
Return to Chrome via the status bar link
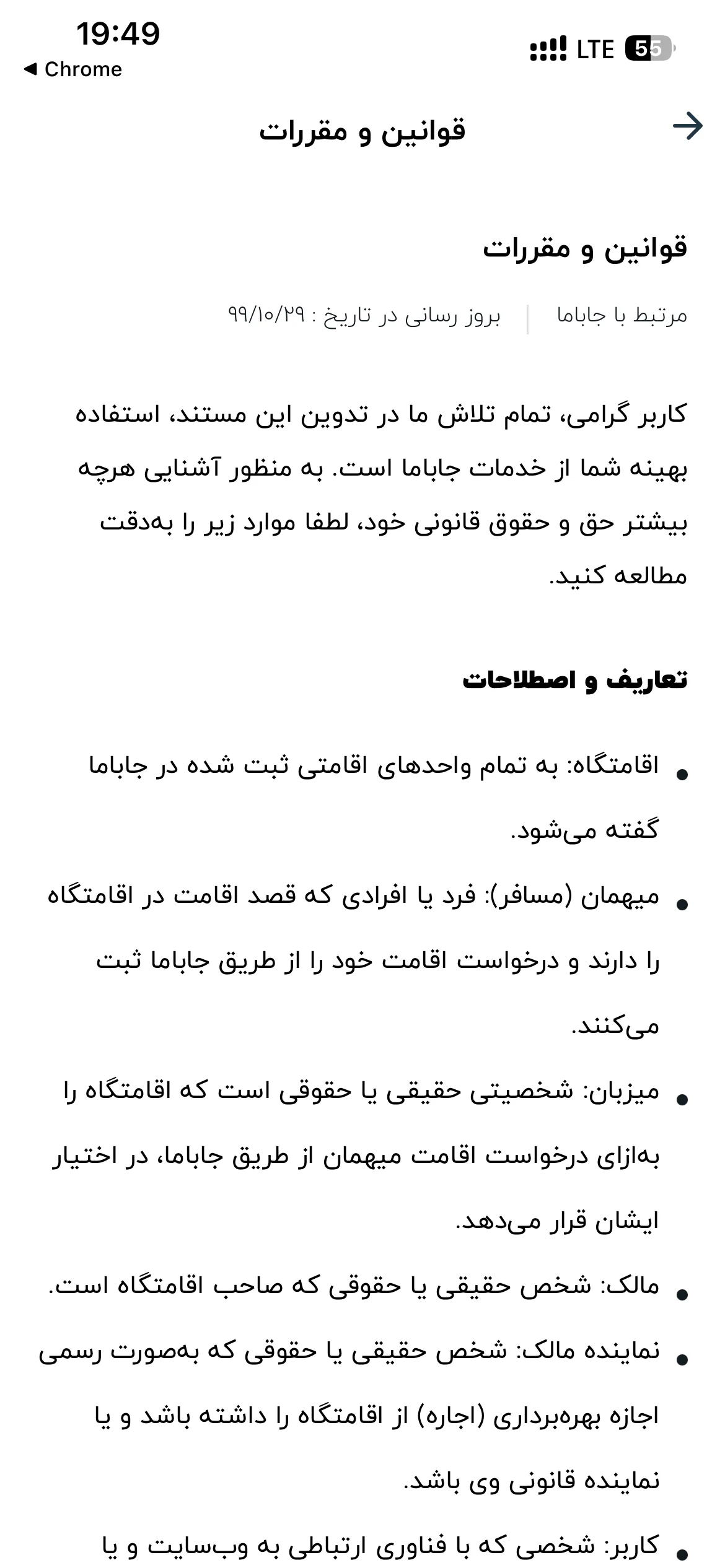(x=73, y=69)
